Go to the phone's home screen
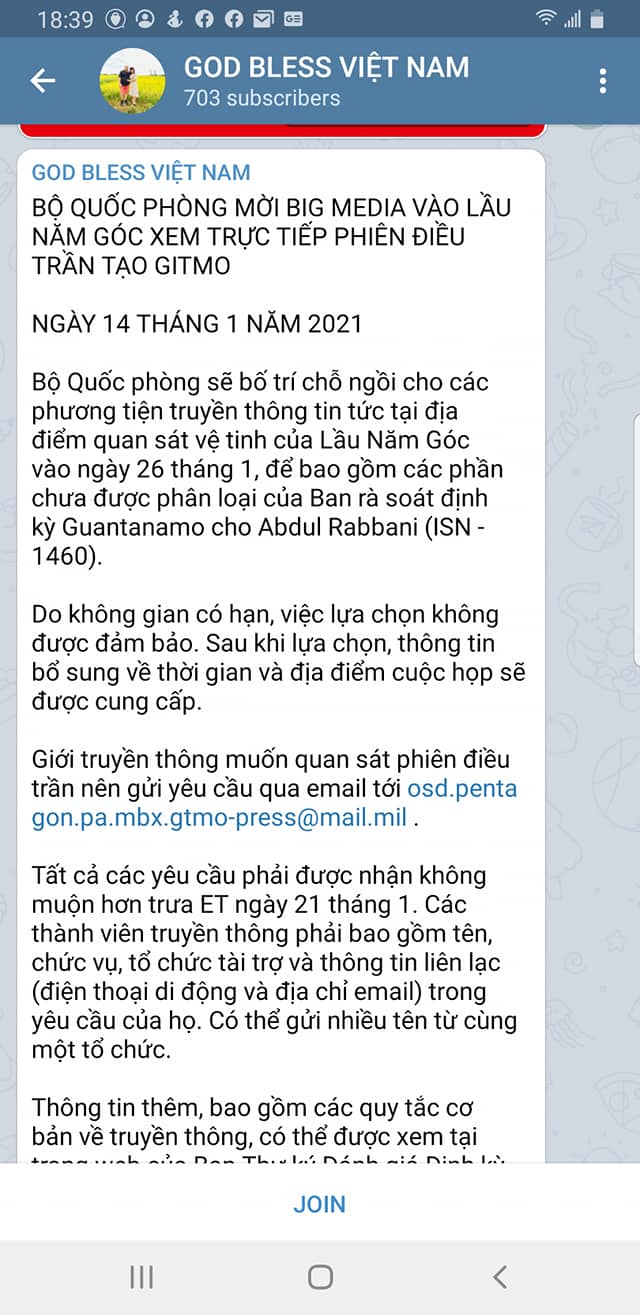 [x=320, y=1276]
